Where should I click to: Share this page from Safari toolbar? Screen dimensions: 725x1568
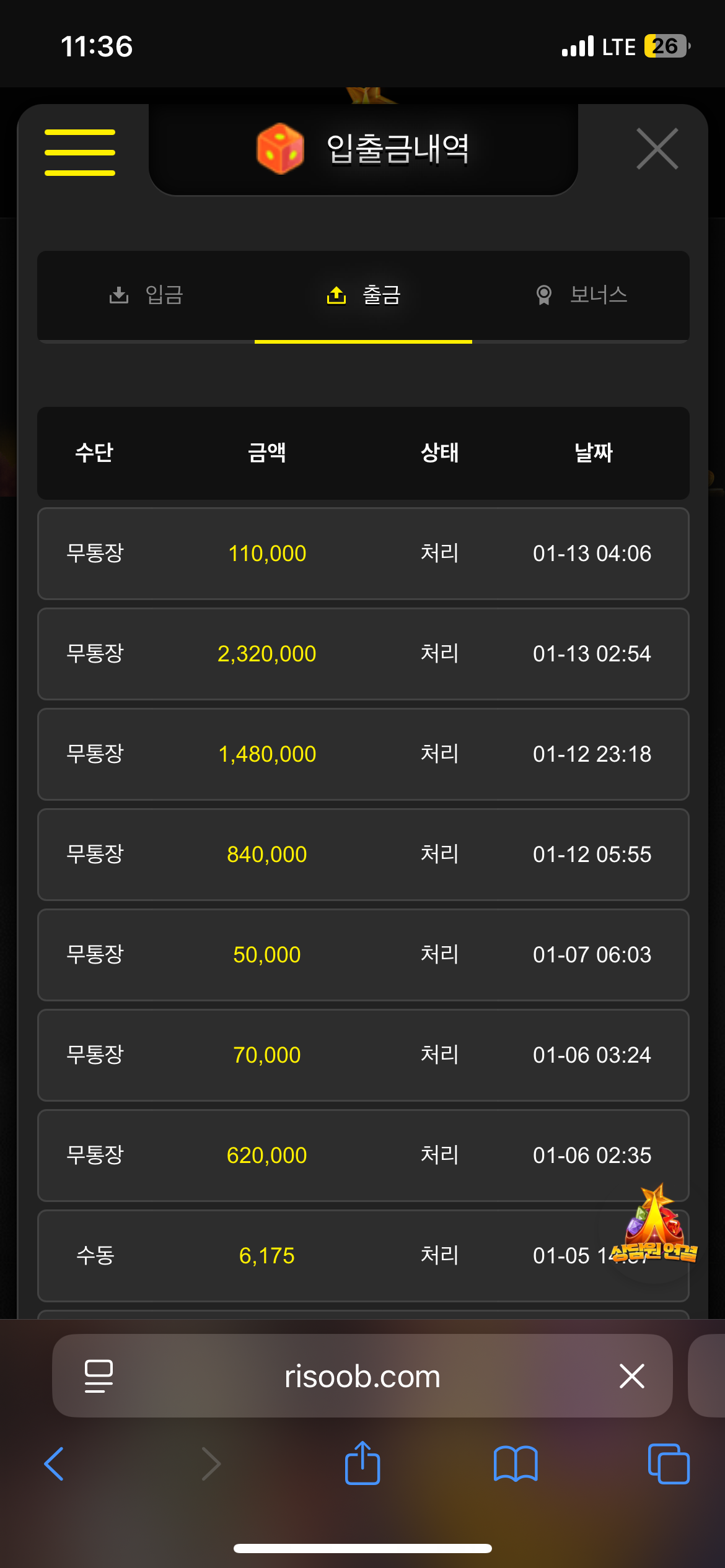362,1464
